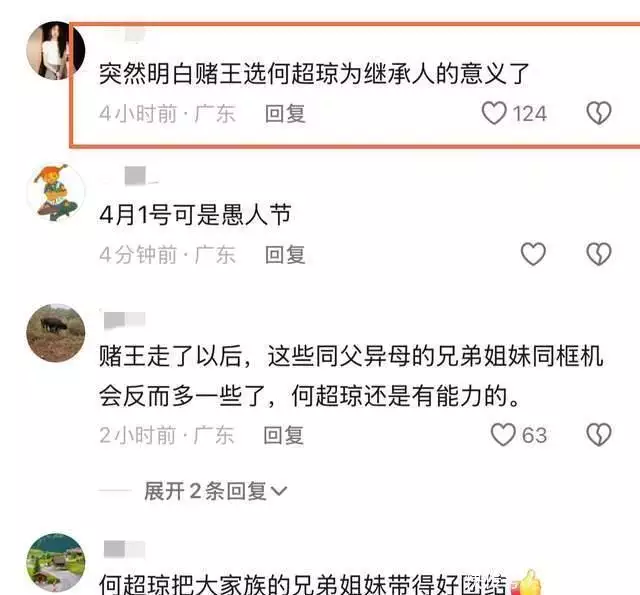Open avatar of the 愚人节 commenter
Screen dimensions: 640x595
[x=55, y=190]
